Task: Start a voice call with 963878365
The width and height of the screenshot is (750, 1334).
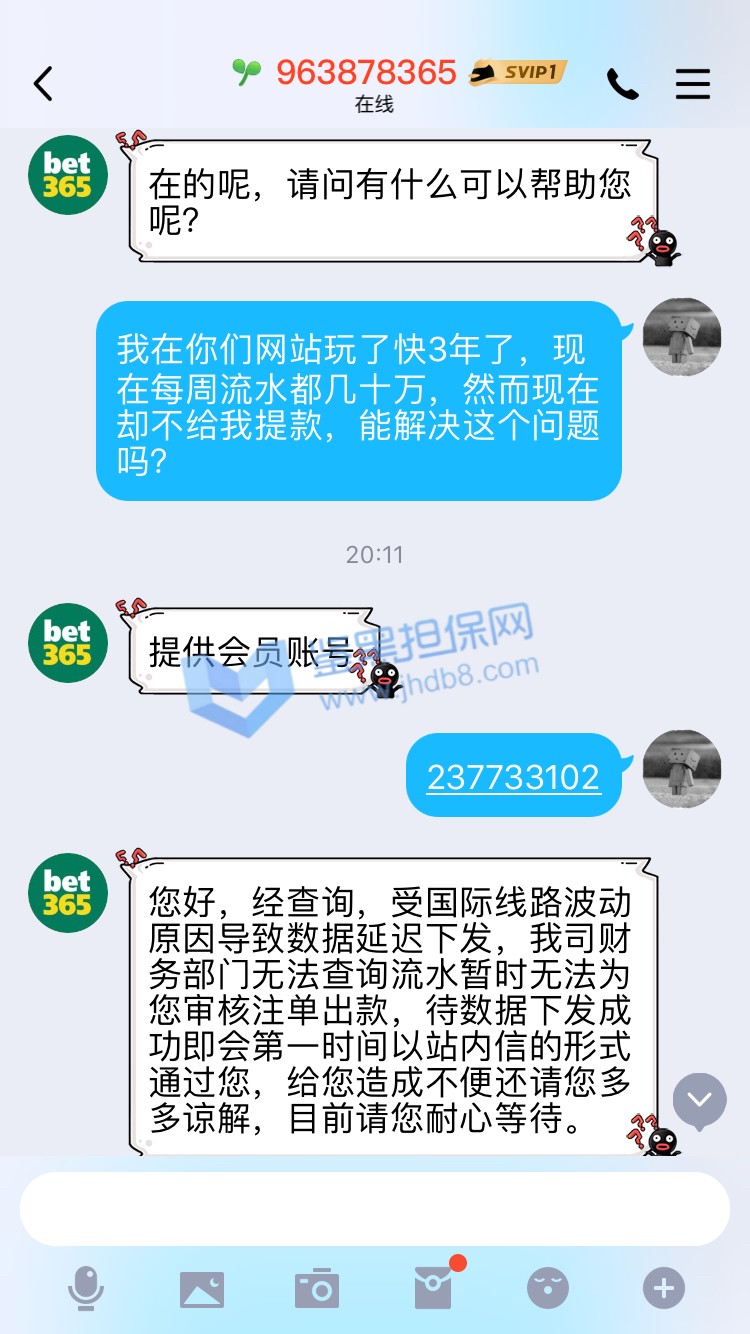Action: (x=622, y=84)
